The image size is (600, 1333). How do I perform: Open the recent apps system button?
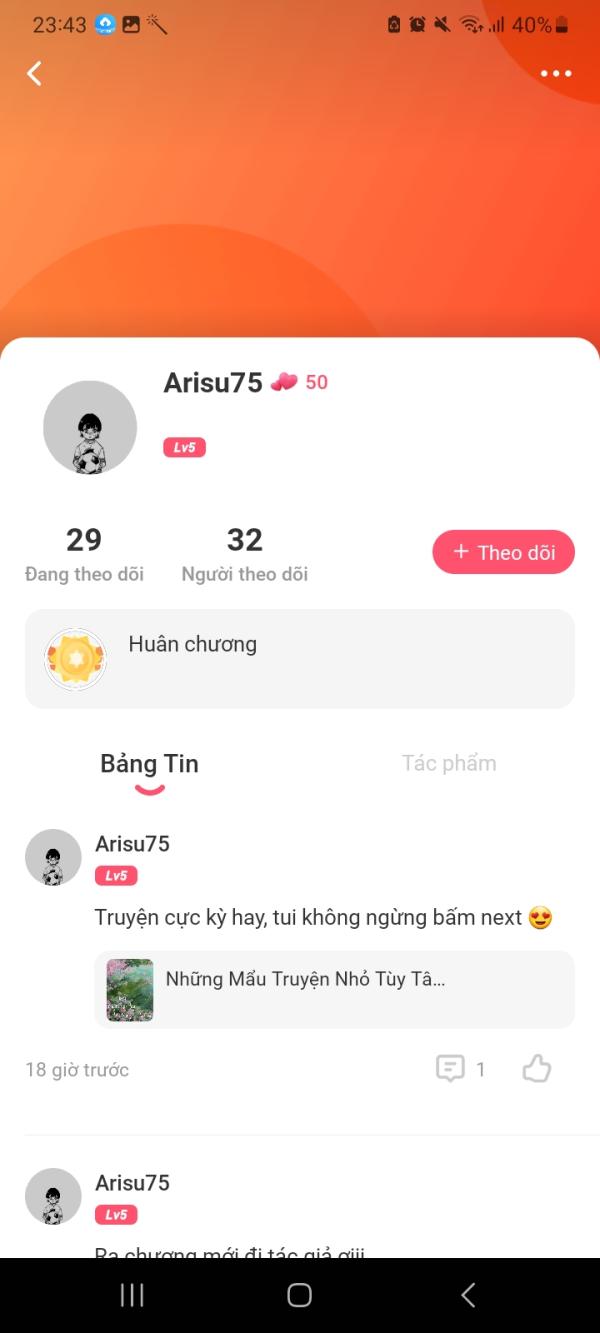coord(132,1295)
